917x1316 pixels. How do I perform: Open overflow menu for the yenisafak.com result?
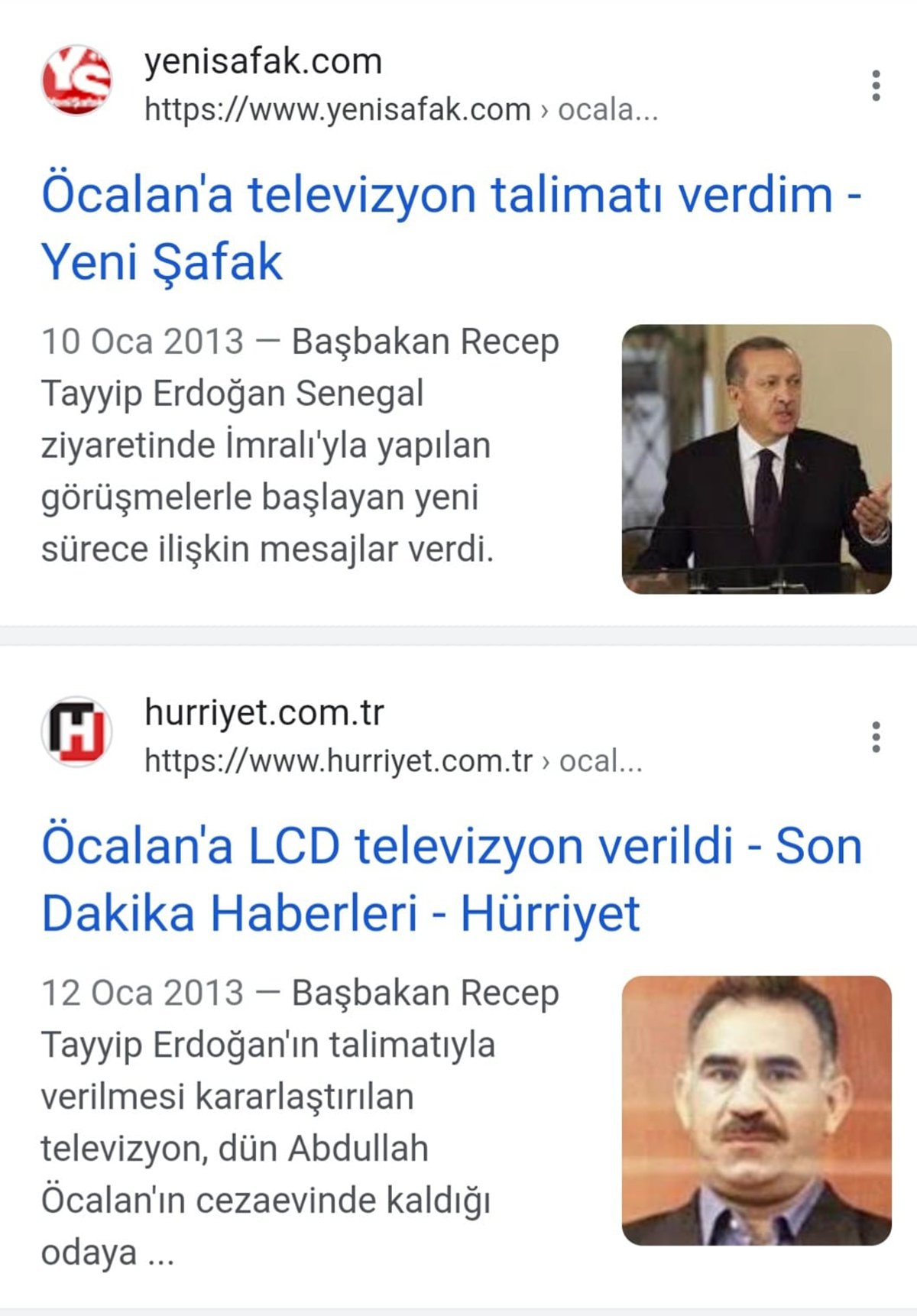[876, 86]
